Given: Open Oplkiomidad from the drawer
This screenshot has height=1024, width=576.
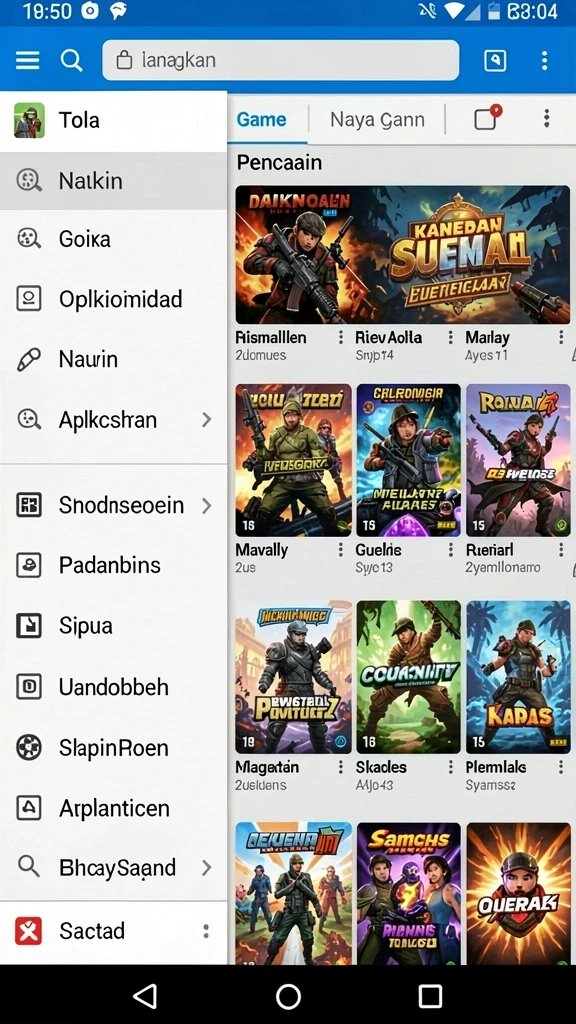Looking at the screenshot, I should 114,299.
